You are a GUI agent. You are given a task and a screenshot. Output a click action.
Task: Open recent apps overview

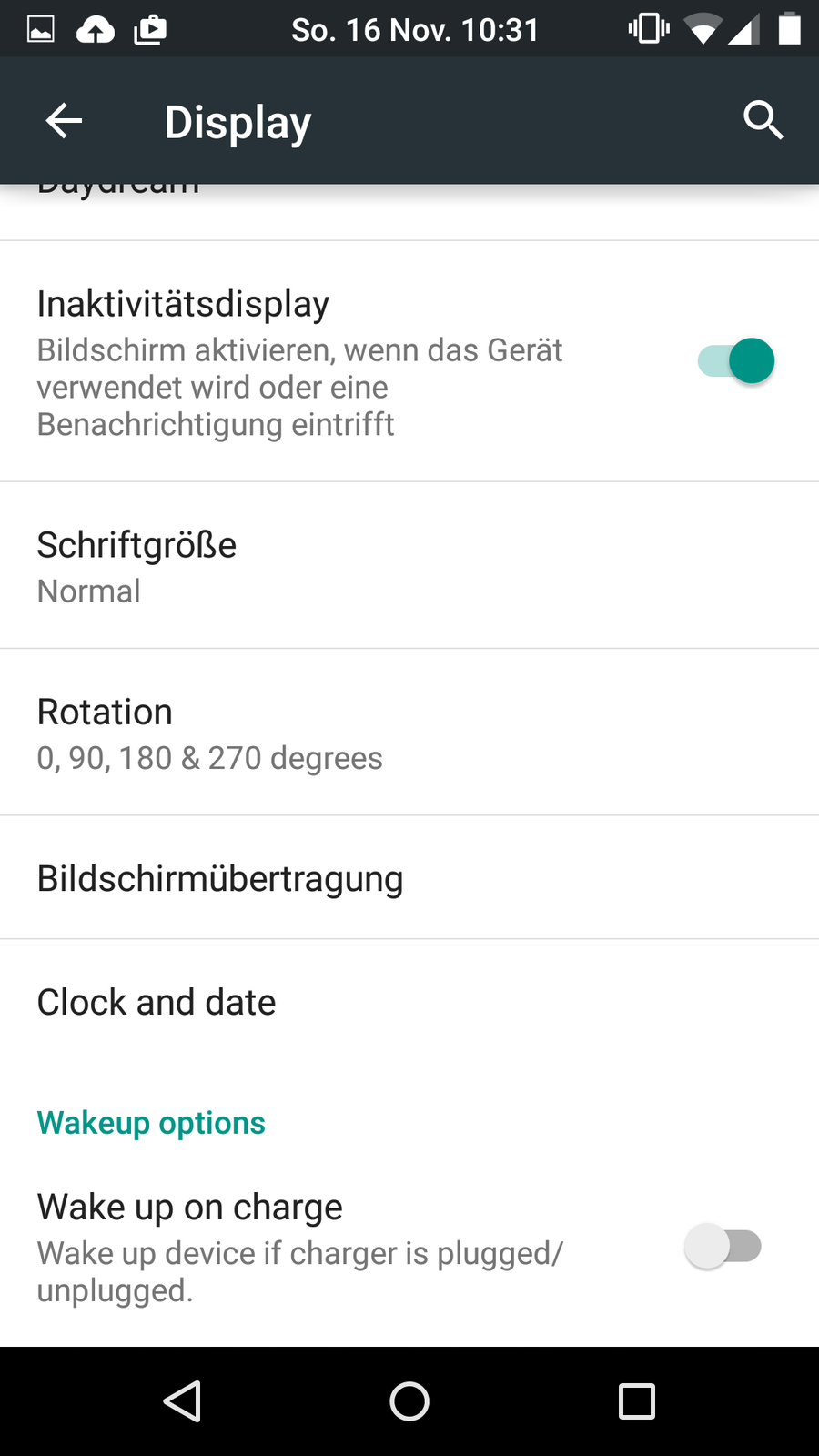pos(637,1401)
